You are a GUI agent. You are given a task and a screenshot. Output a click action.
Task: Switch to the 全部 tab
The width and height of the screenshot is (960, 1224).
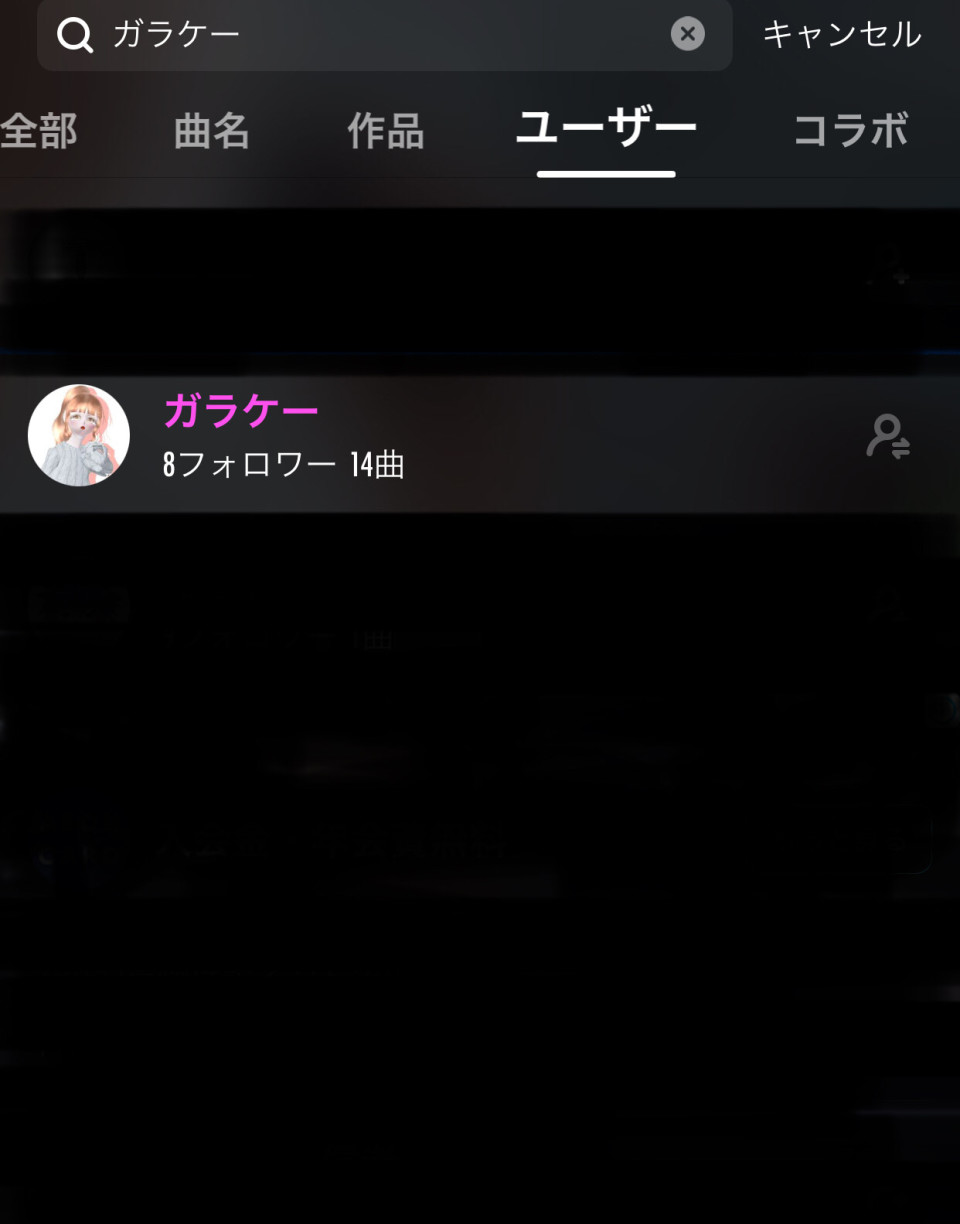point(38,131)
